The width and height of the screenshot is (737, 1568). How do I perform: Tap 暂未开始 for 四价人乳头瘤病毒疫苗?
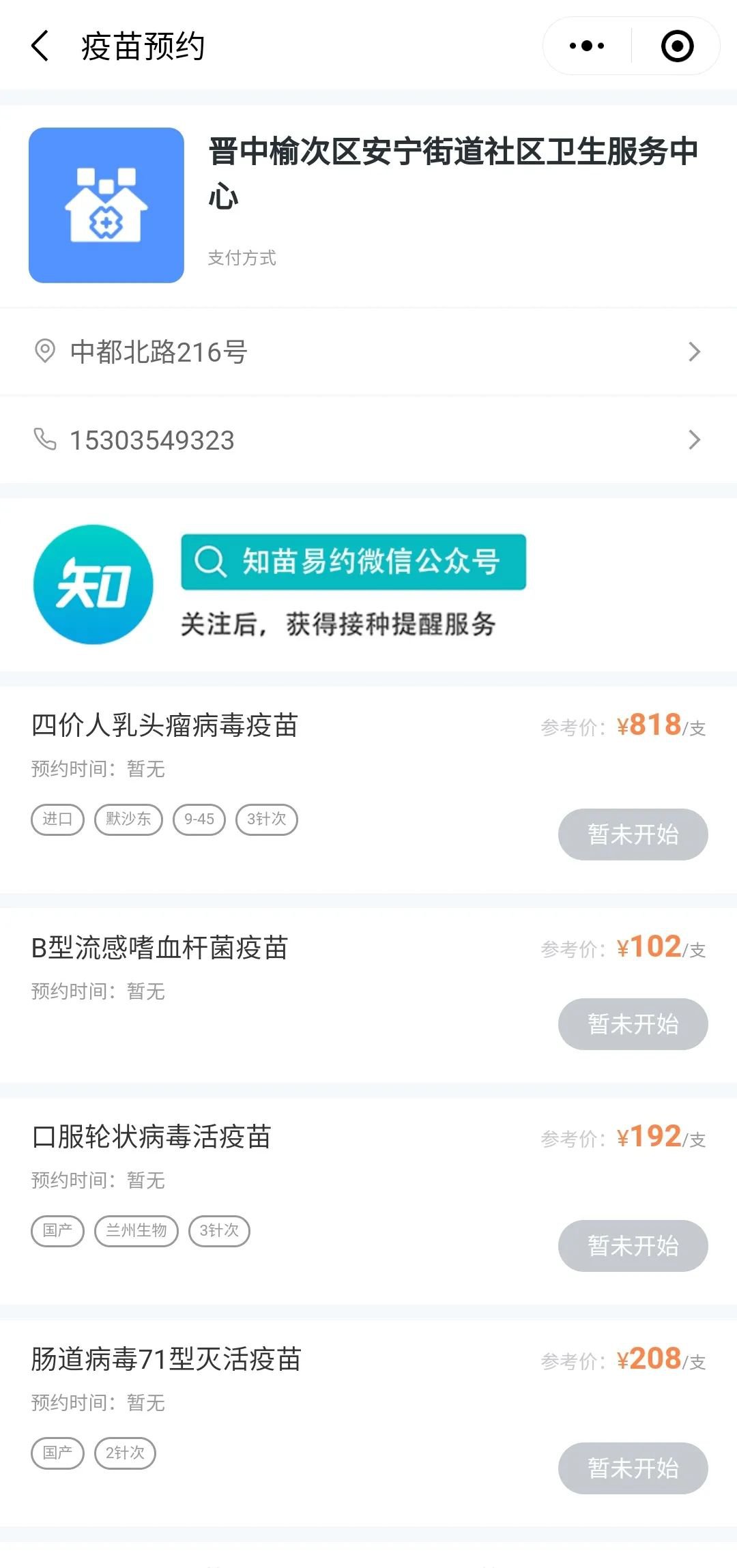tap(633, 834)
